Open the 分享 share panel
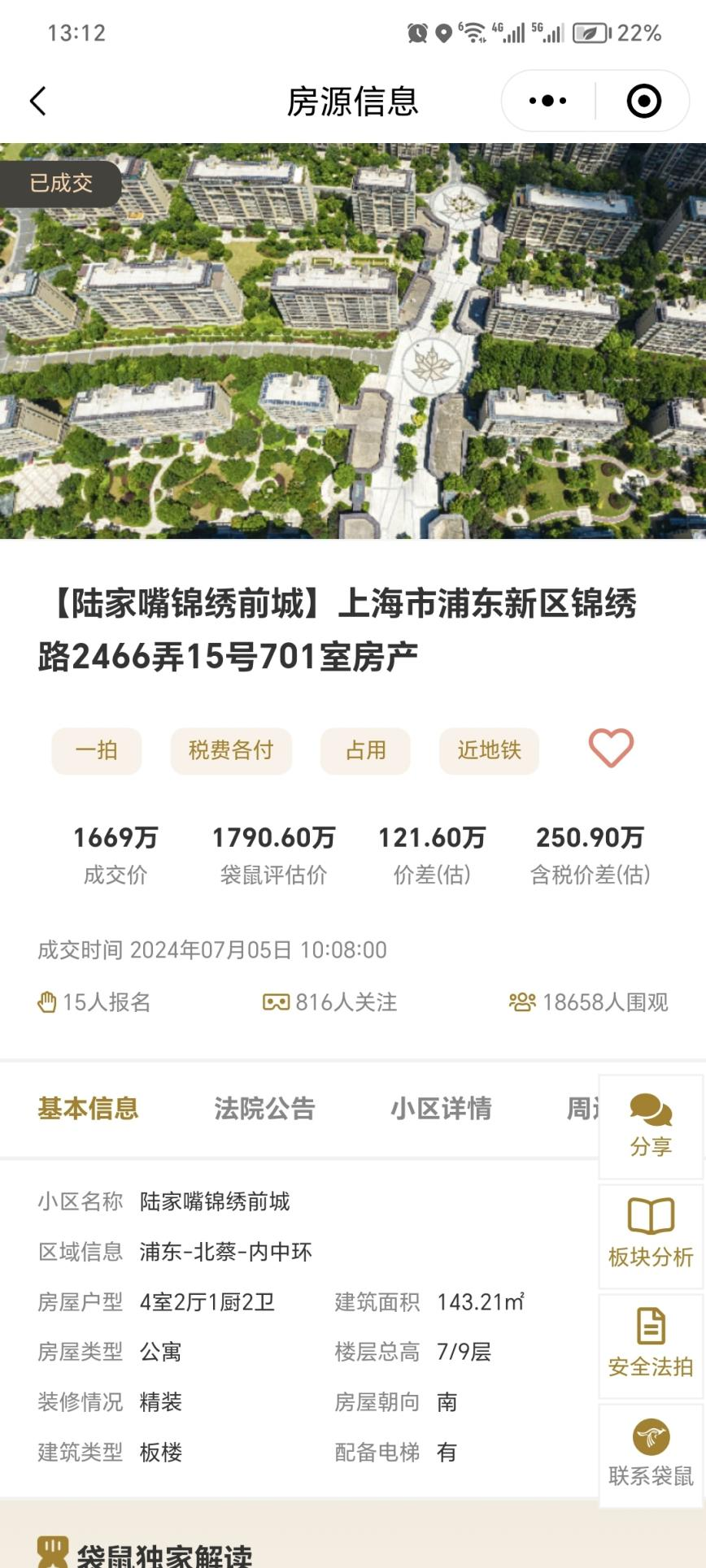706x1568 pixels. (650, 1127)
